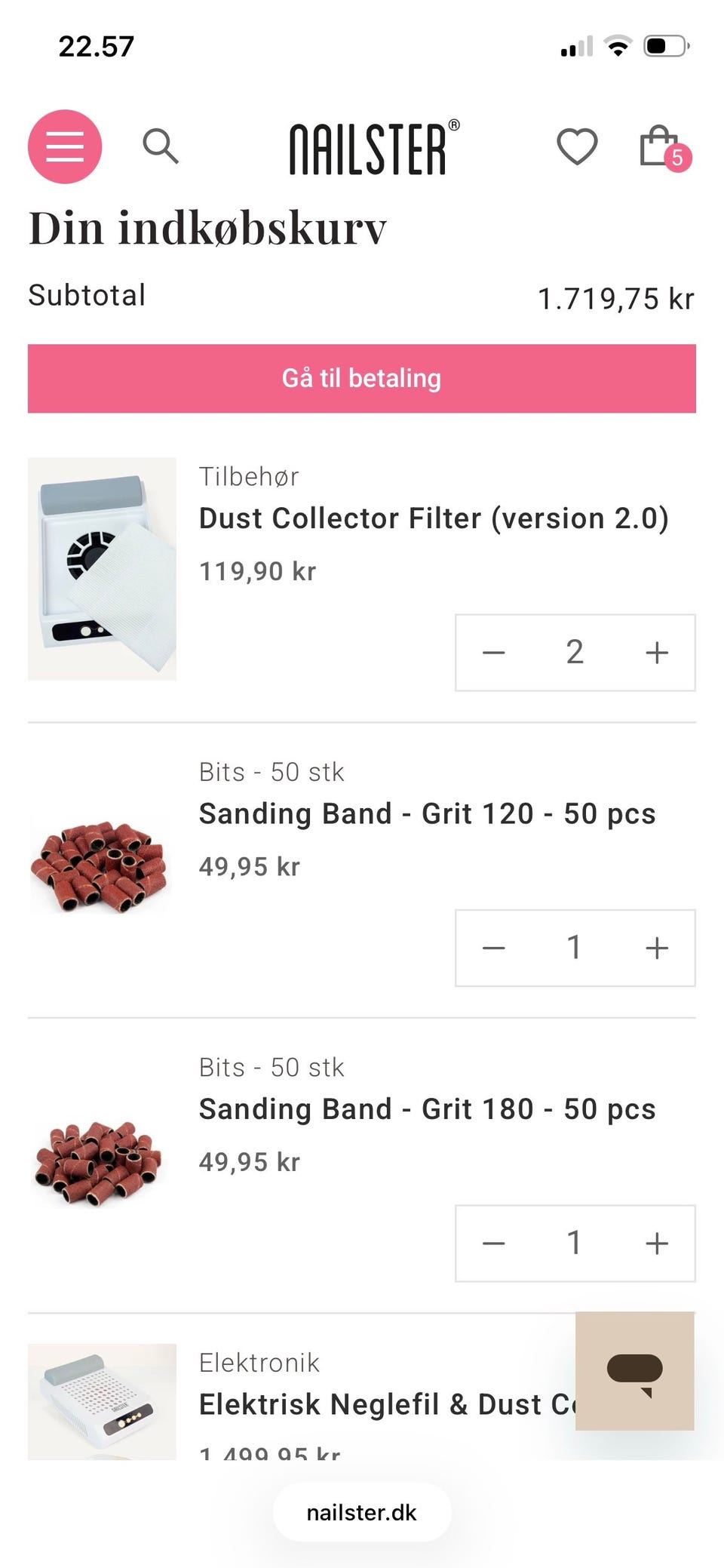The image size is (724, 1568).
Task: Open the Dust Collector Filter product image
Action: tap(103, 569)
